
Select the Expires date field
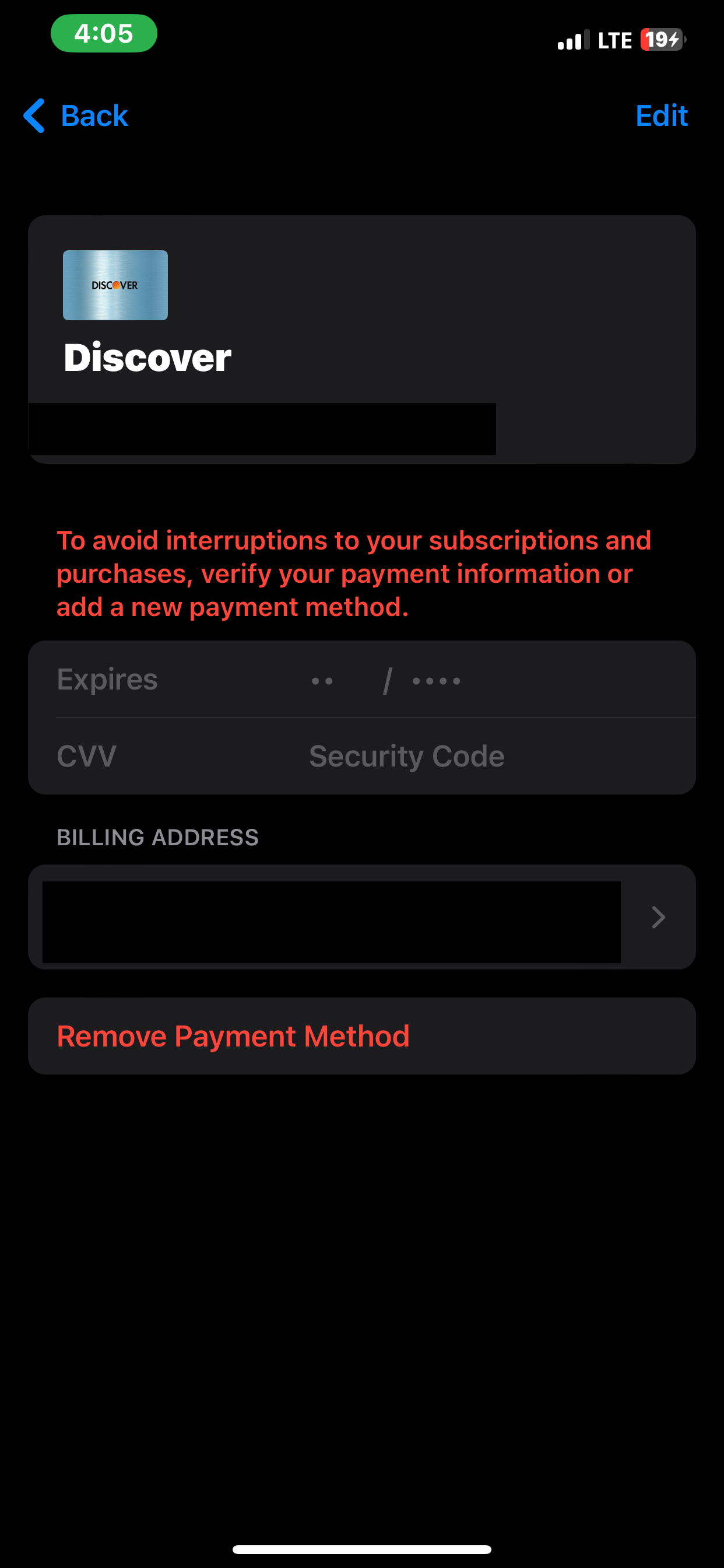click(x=386, y=680)
